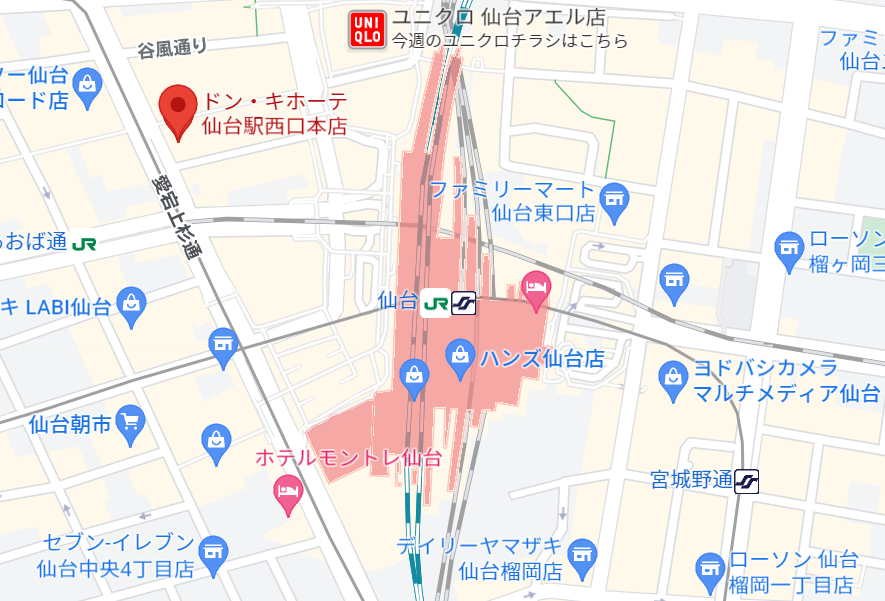Open the 宮城野通 subway station marker
Image resolution: width=885 pixels, height=601 pixels.
pos(747,482)
